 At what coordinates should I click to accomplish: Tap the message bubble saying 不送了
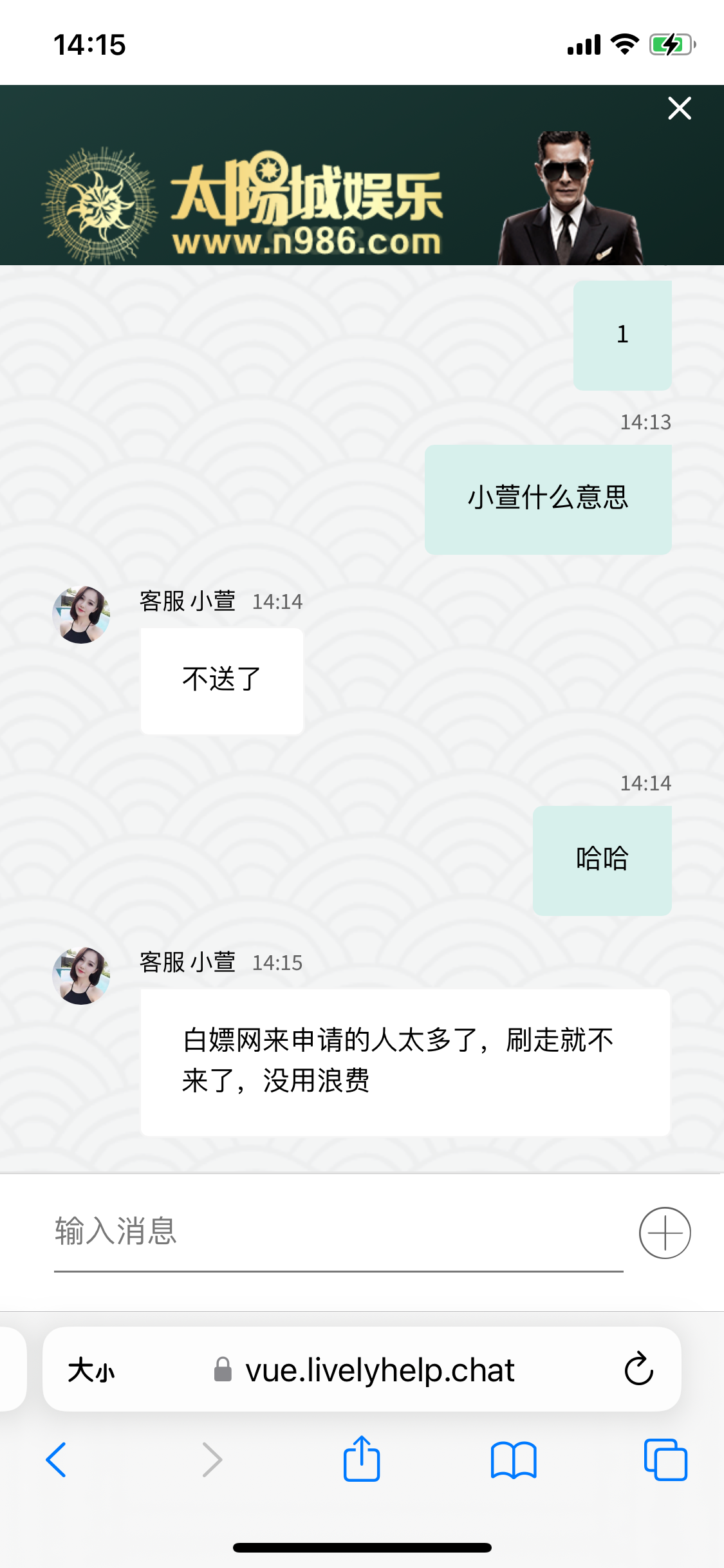(x=221, y=680)
